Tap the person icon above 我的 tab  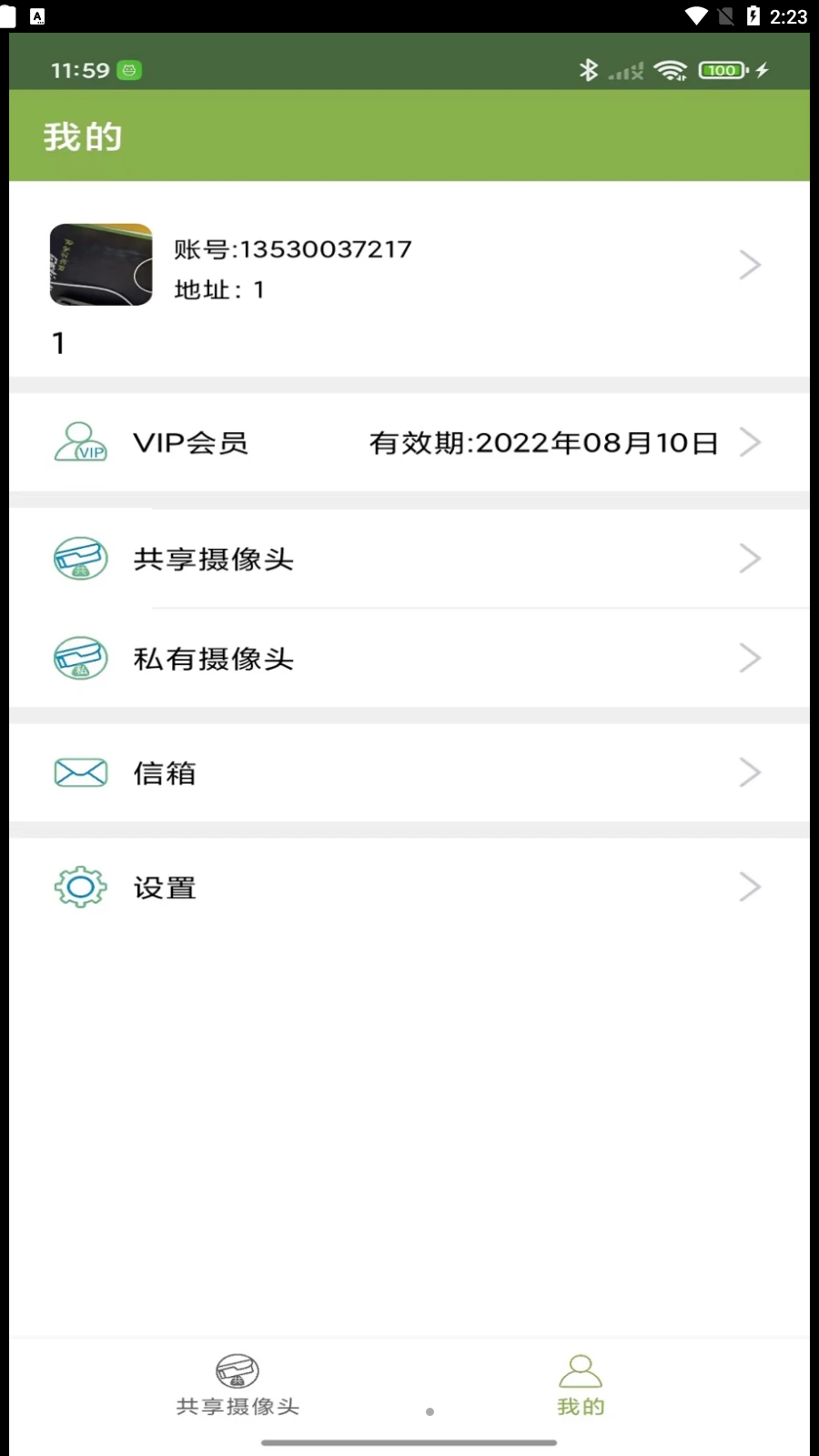click(581, 1370)
